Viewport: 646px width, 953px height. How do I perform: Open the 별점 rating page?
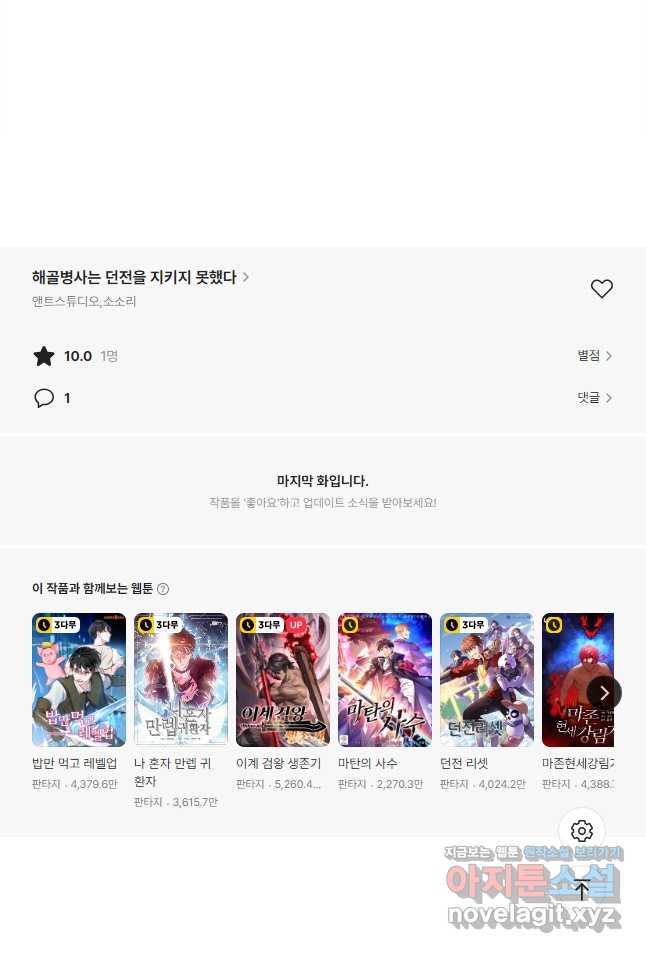point(594,356)
